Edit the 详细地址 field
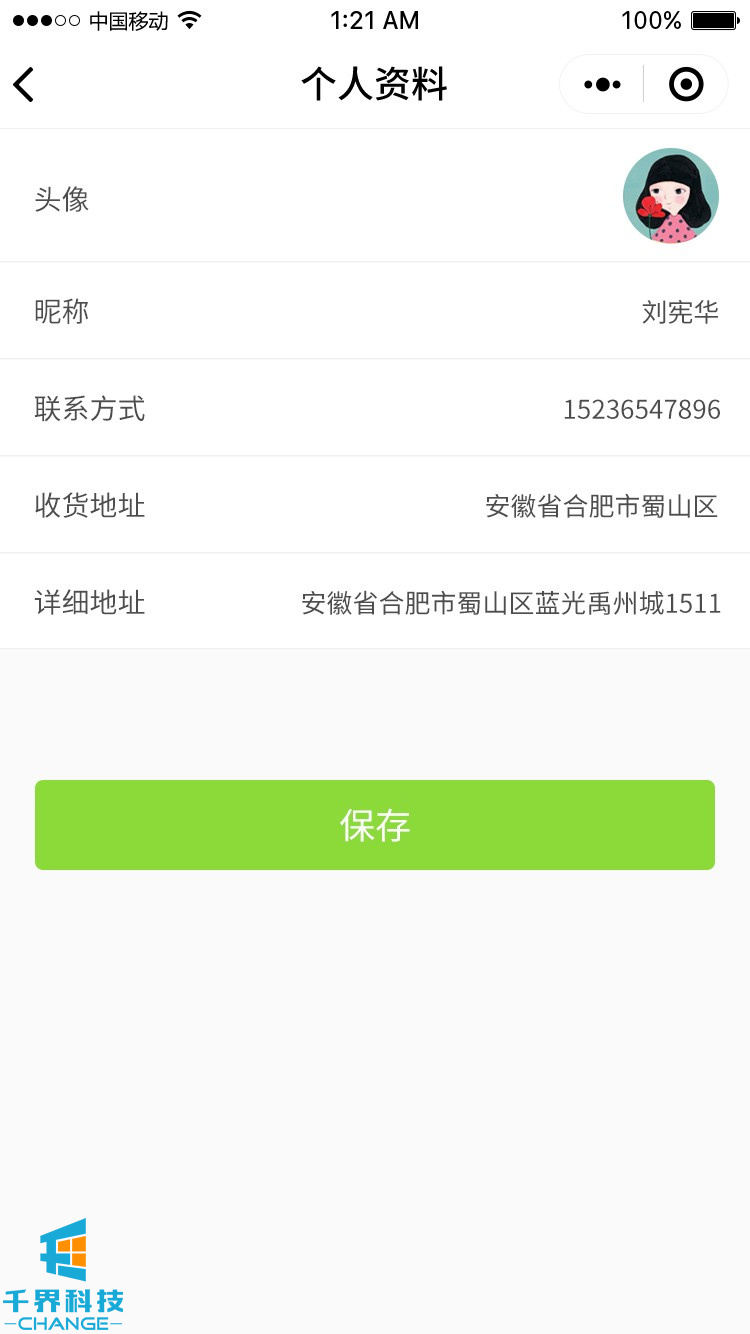This screenshot has width=750, height=1334. [511, 603]
